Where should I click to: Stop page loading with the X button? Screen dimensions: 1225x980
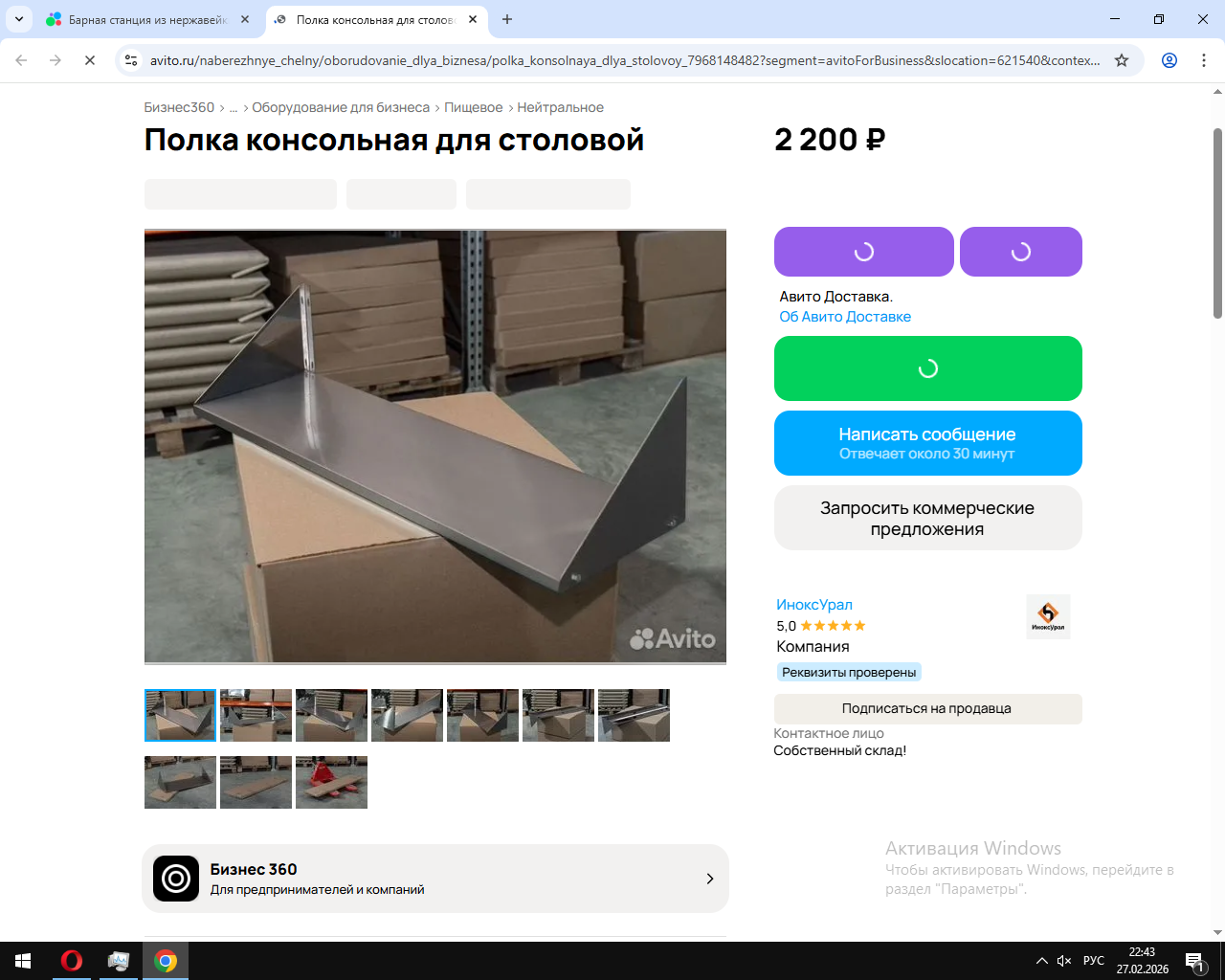[x=89, y=60]
